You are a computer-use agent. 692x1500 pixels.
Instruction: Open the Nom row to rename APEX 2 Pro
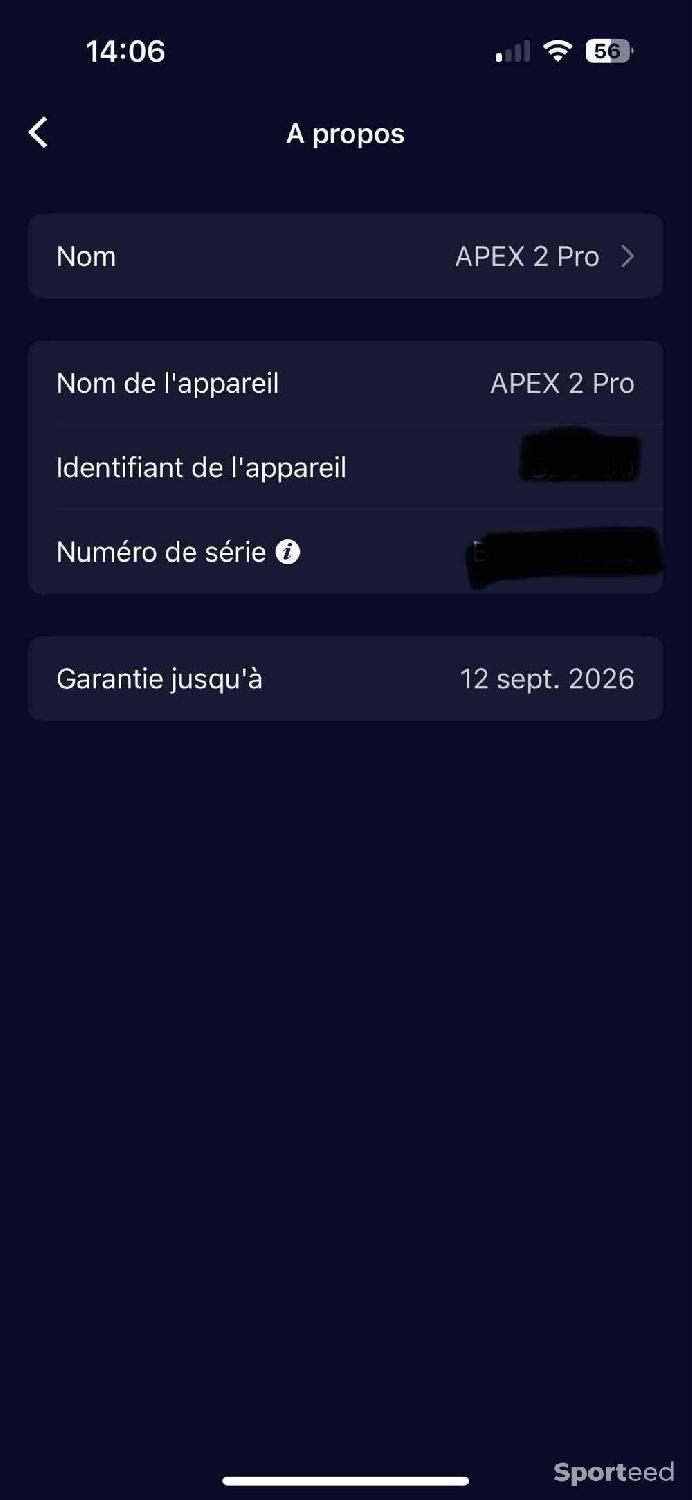coord(345,256)
